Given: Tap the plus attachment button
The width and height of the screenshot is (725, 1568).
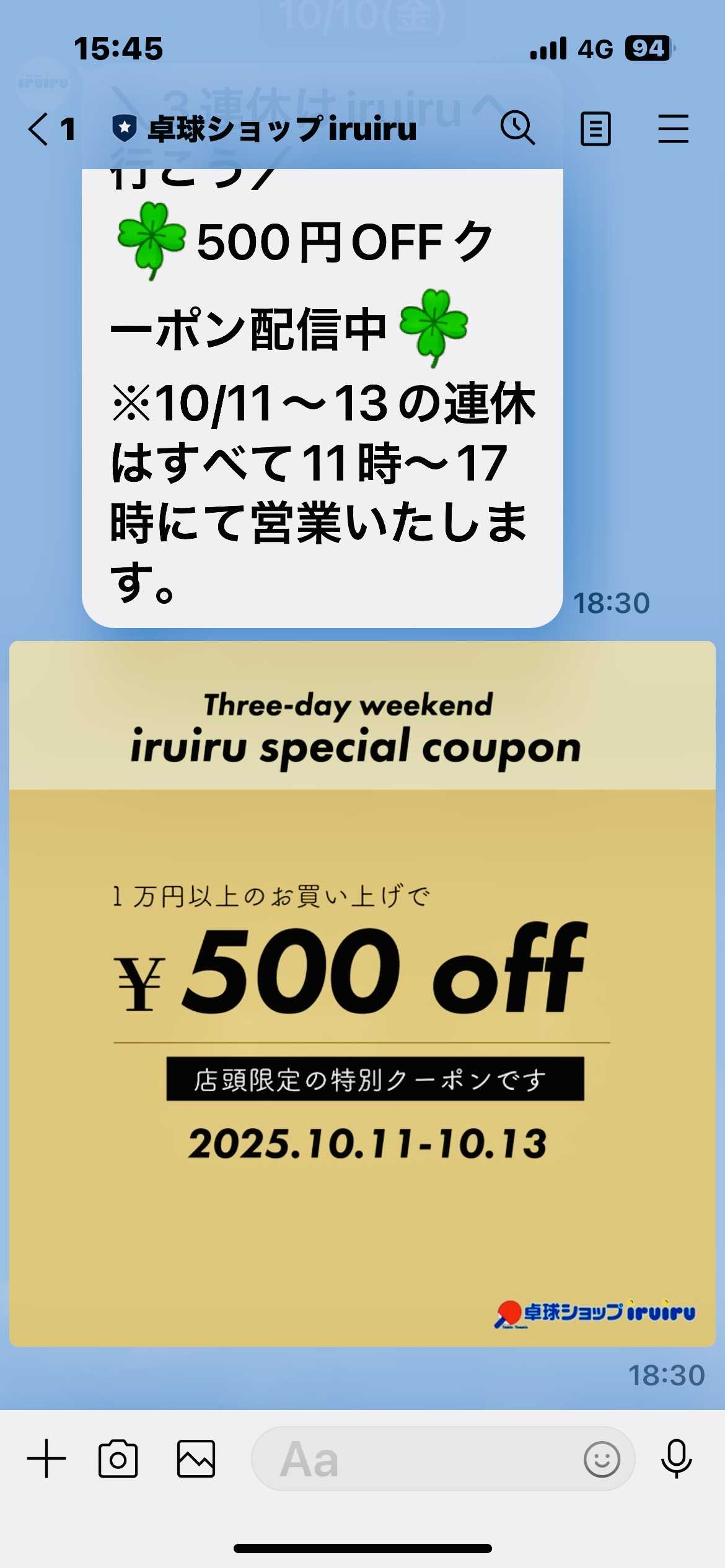Looking at the screenshot, I should tap(46, 1458).
